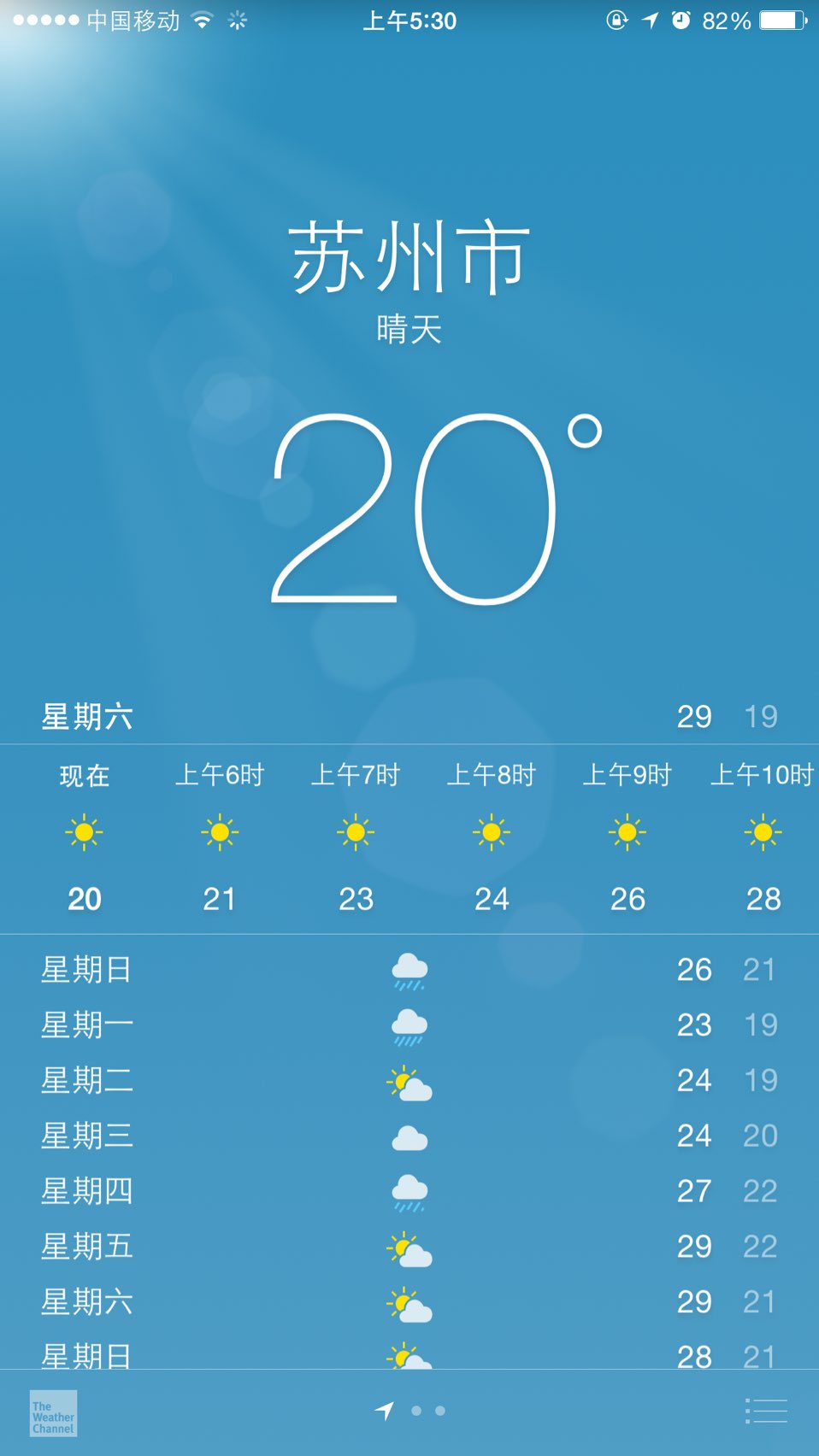The image size is (819, 1456).
Task: Open the city list menu icon
Action: 766,1411
